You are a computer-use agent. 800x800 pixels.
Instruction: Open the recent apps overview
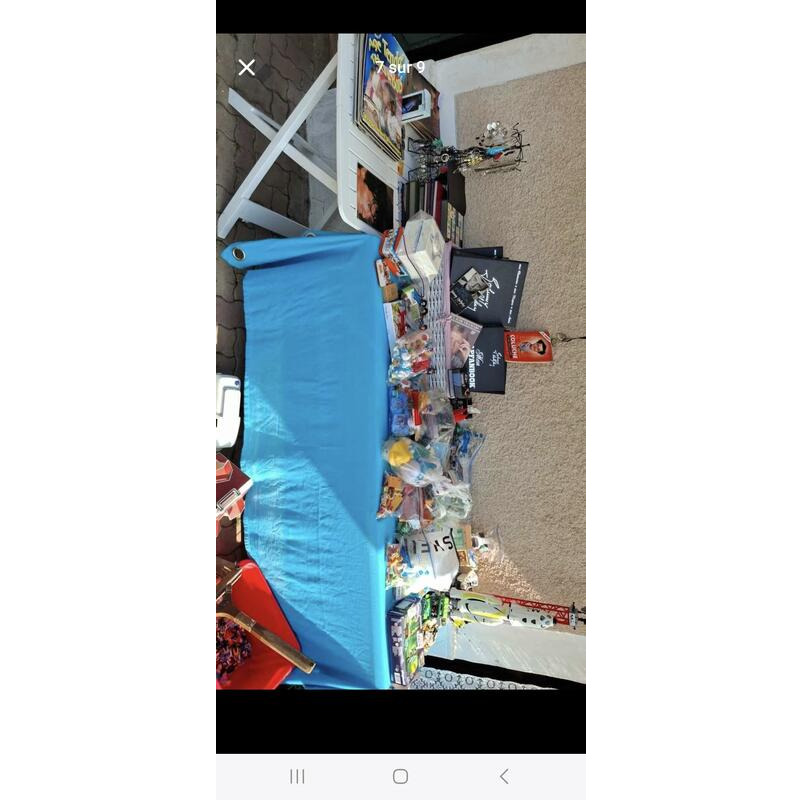(297, 776)
